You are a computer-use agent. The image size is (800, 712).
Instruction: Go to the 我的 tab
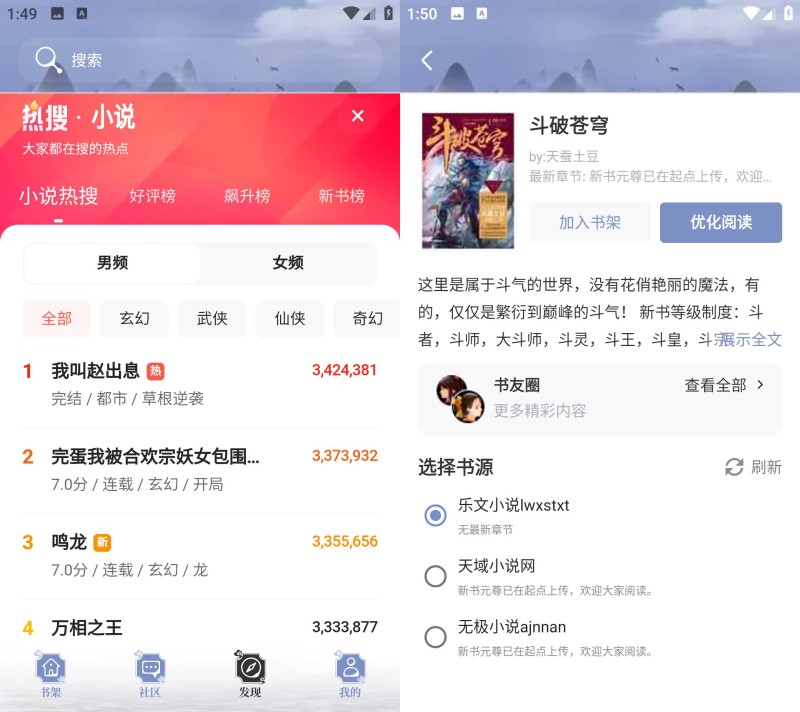tap(349, 675)
